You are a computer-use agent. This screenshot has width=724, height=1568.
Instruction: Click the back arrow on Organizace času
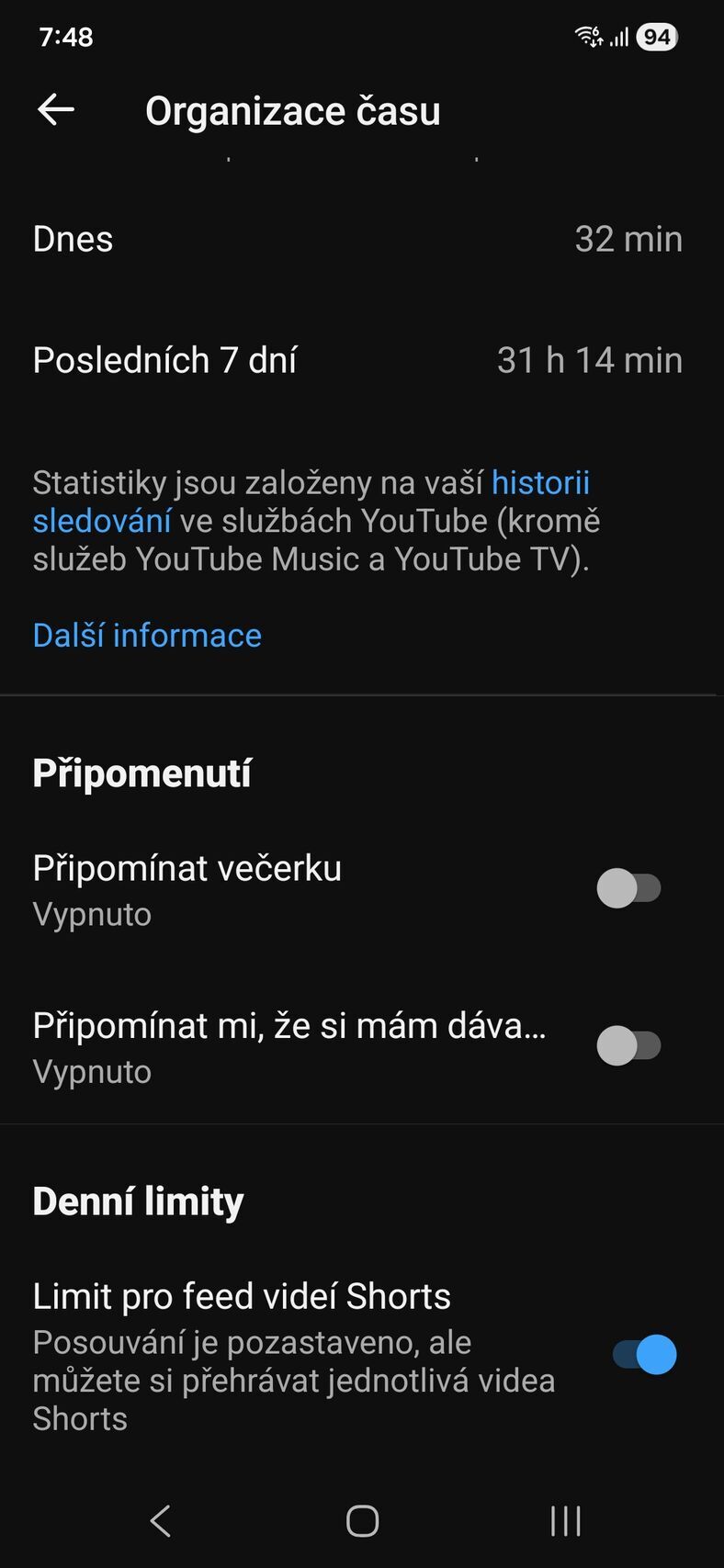click(54, 109)
